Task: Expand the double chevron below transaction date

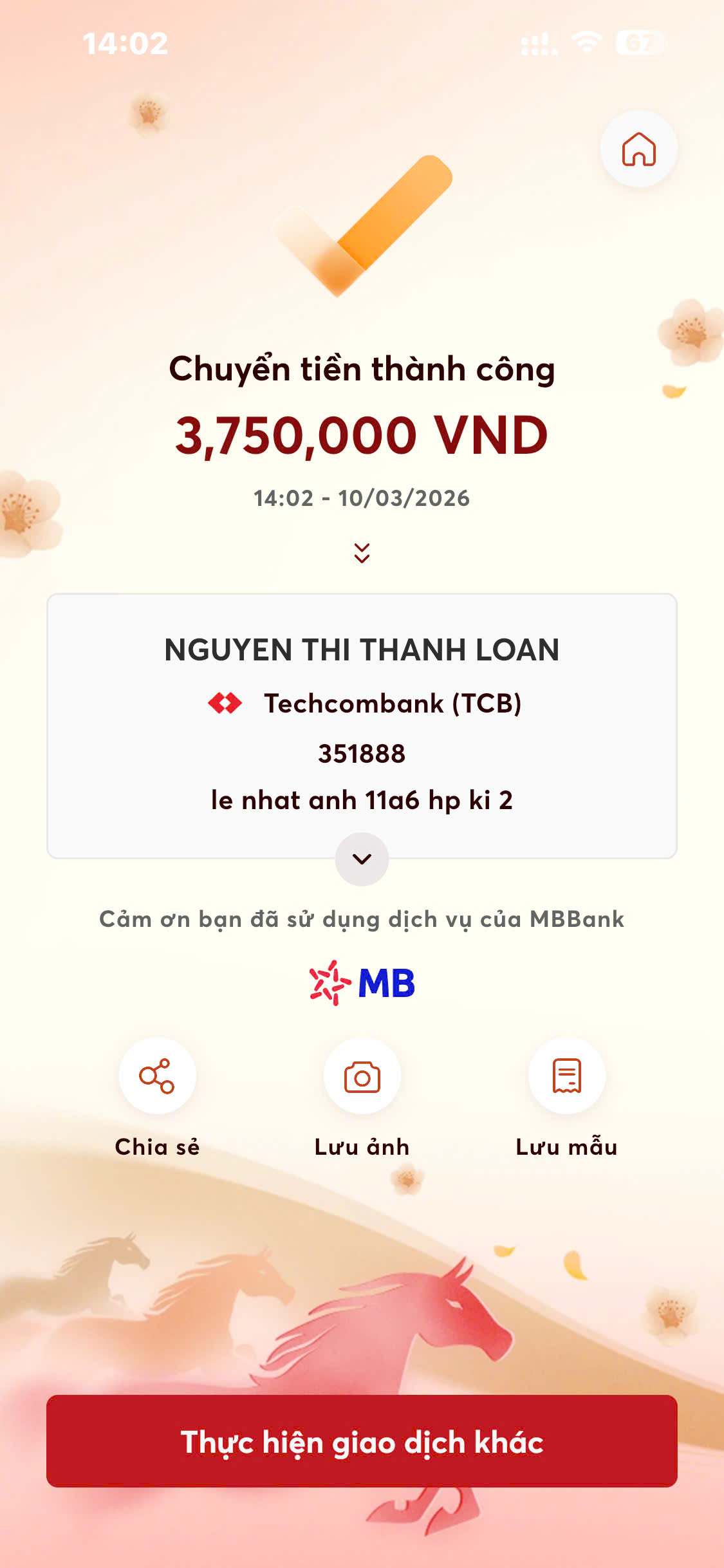Action: 362,552
